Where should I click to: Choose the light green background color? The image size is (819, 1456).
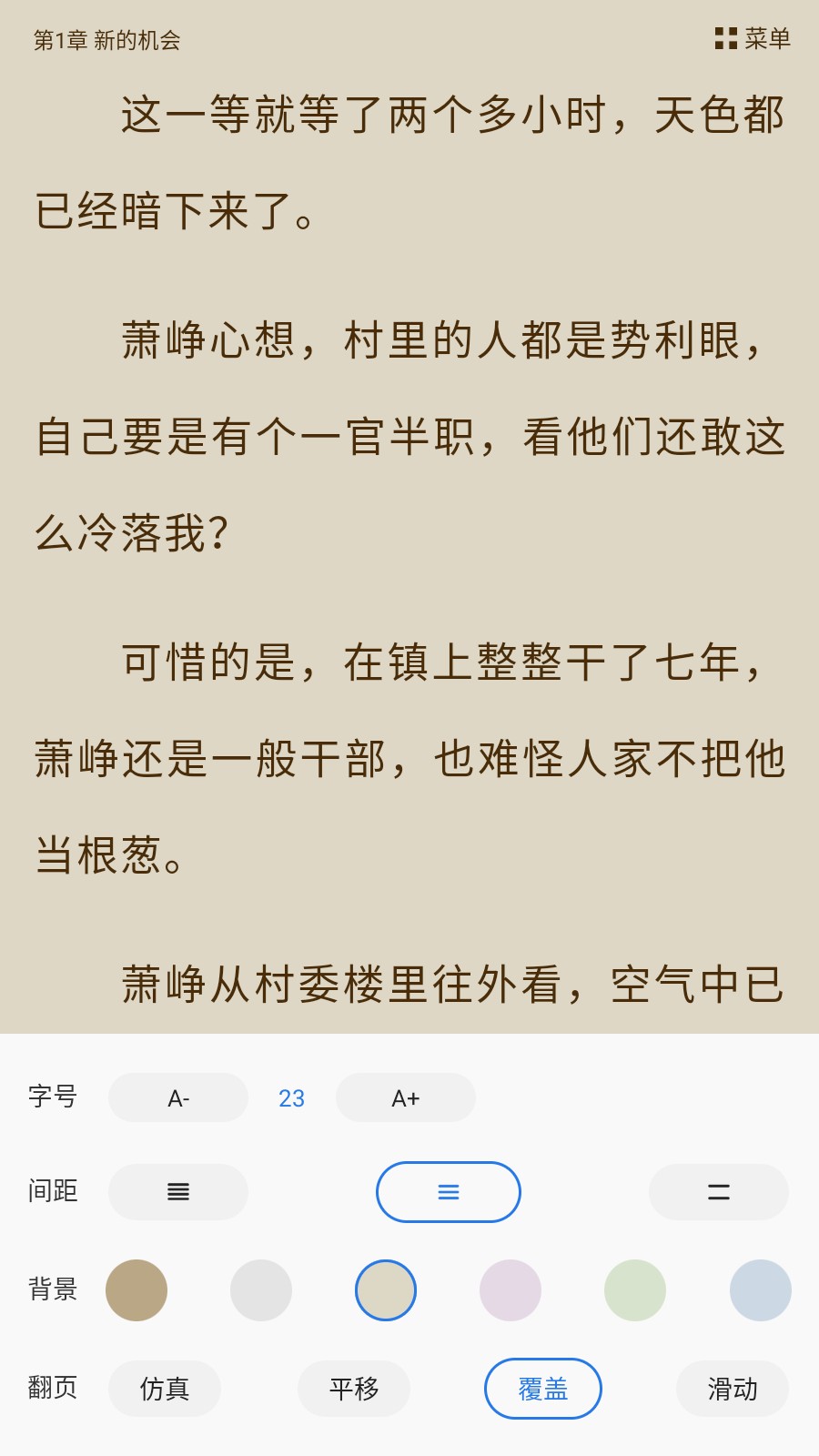point(635,1290)
